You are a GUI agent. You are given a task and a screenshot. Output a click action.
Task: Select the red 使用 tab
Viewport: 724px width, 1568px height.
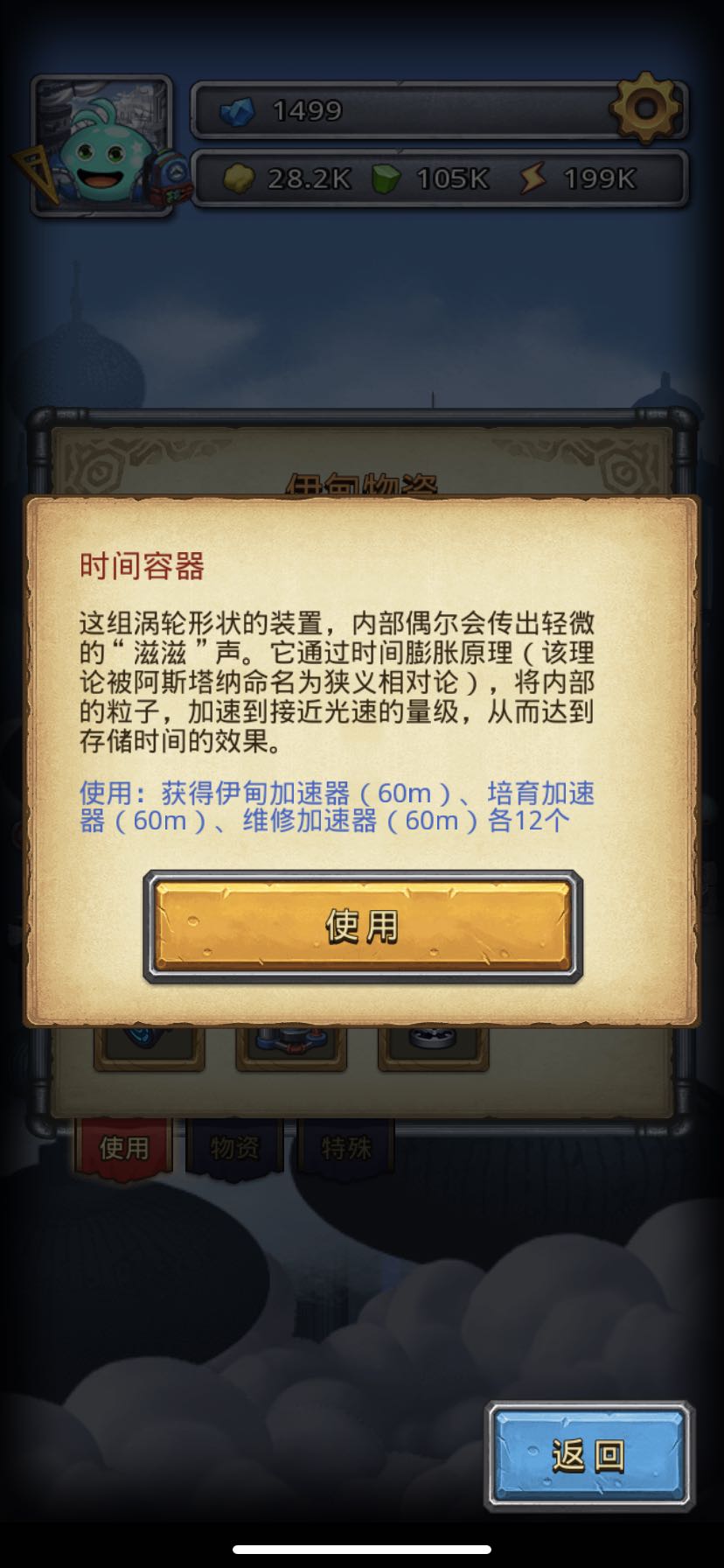tap(123, 1147)
